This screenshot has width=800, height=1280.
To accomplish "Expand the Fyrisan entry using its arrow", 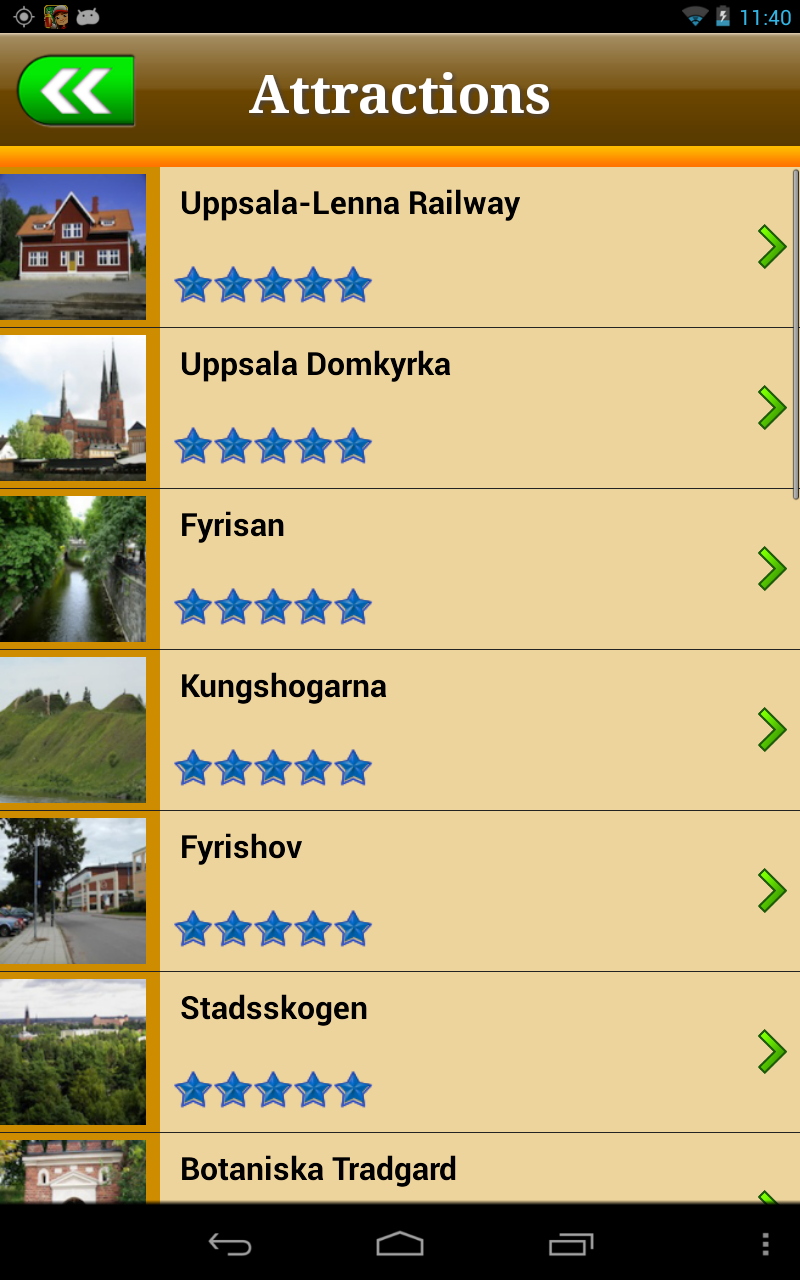I will [771, 568].
